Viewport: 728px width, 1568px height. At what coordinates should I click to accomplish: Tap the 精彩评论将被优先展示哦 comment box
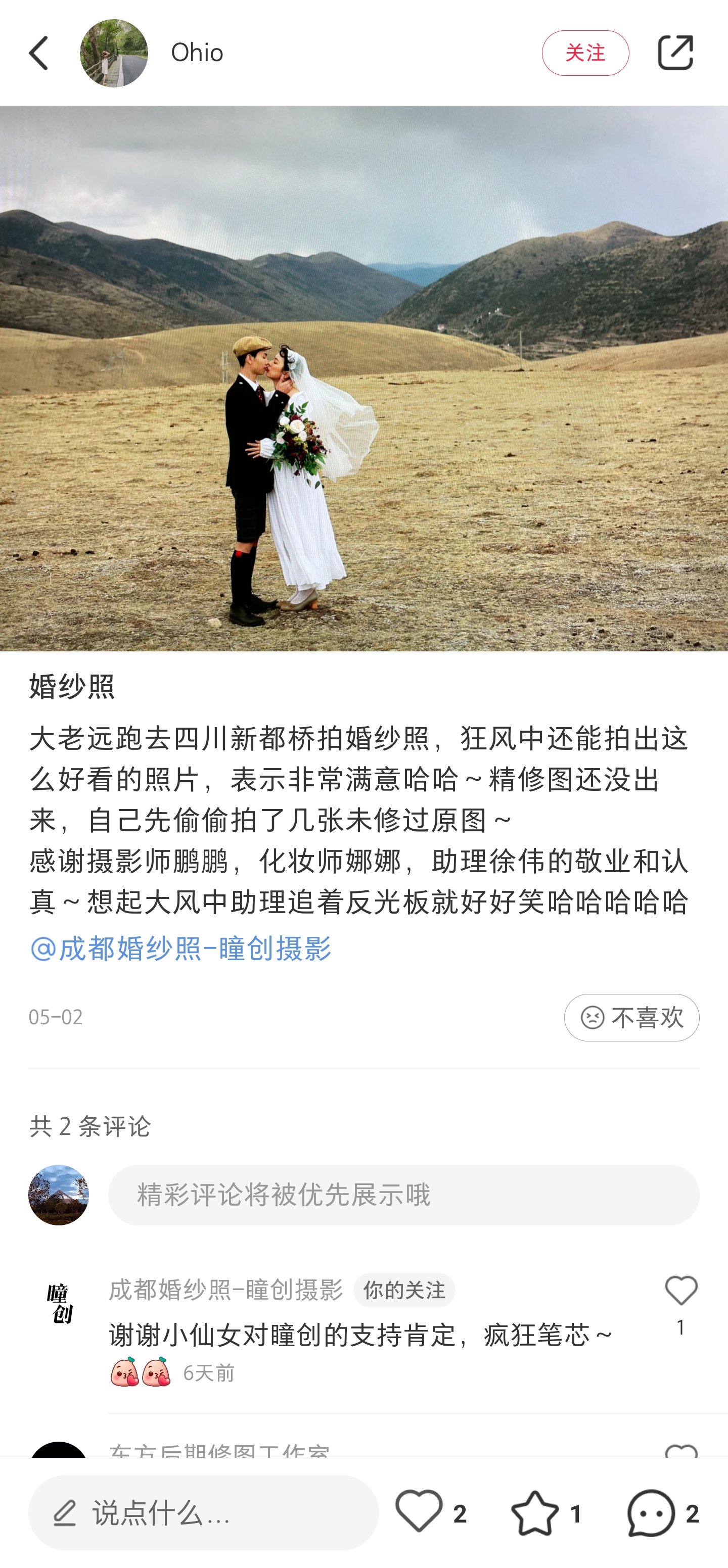(x=403, y=1196)
